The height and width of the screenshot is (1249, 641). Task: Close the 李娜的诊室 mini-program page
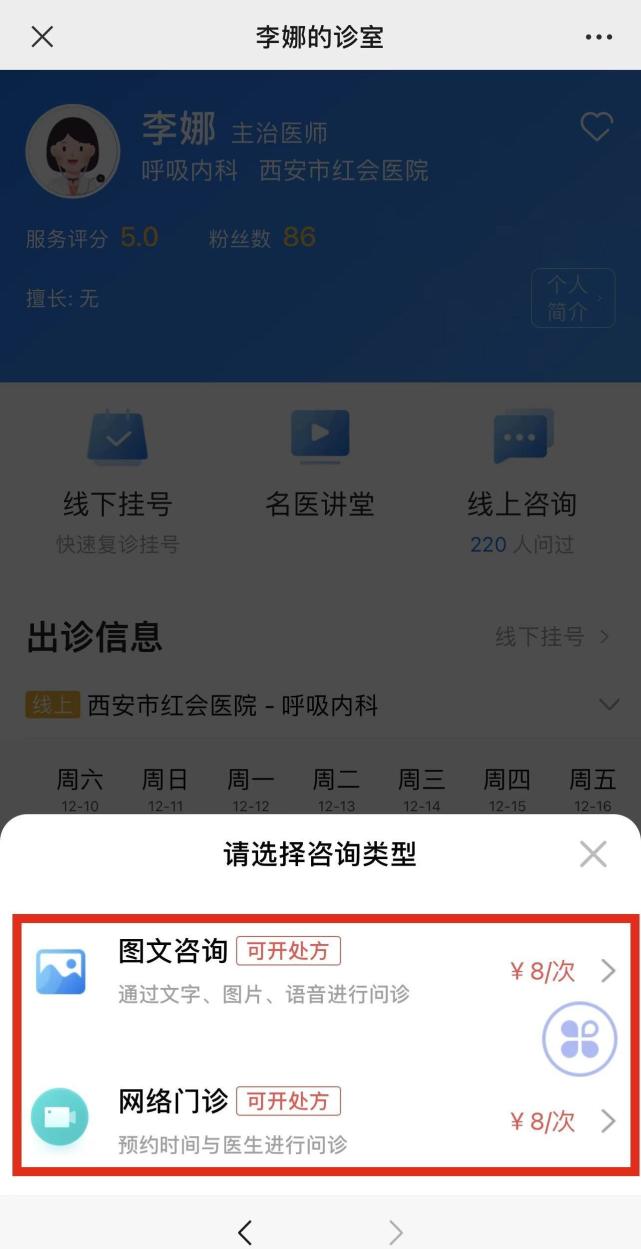[42, 37]
